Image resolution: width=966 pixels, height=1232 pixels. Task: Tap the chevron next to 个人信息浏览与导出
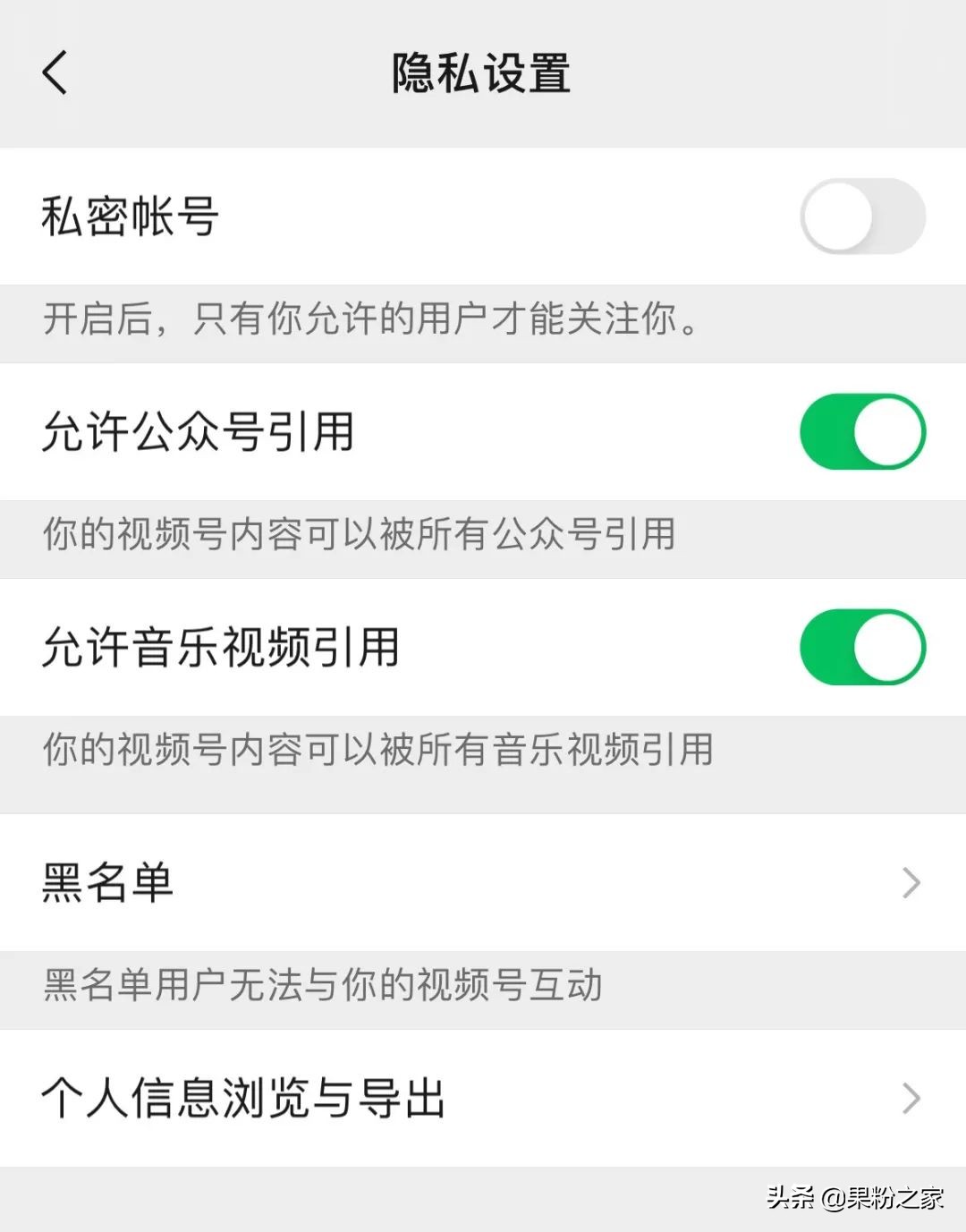point(911,1098)
